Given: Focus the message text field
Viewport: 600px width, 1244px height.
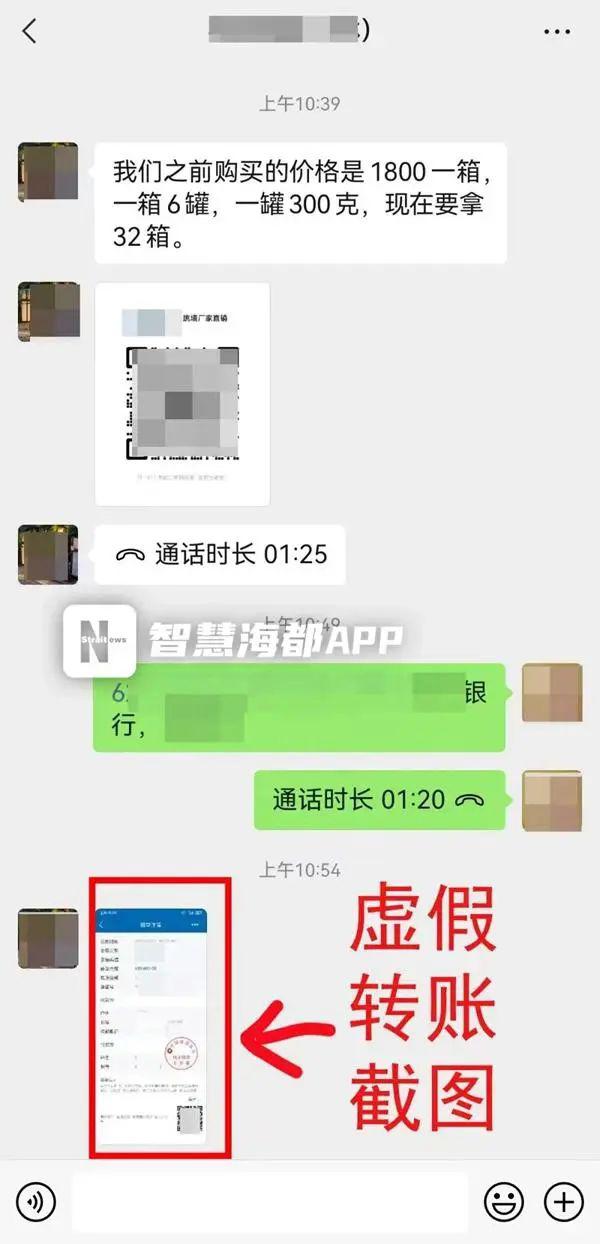Looking at the screenshot, I should pos(269,1201).
